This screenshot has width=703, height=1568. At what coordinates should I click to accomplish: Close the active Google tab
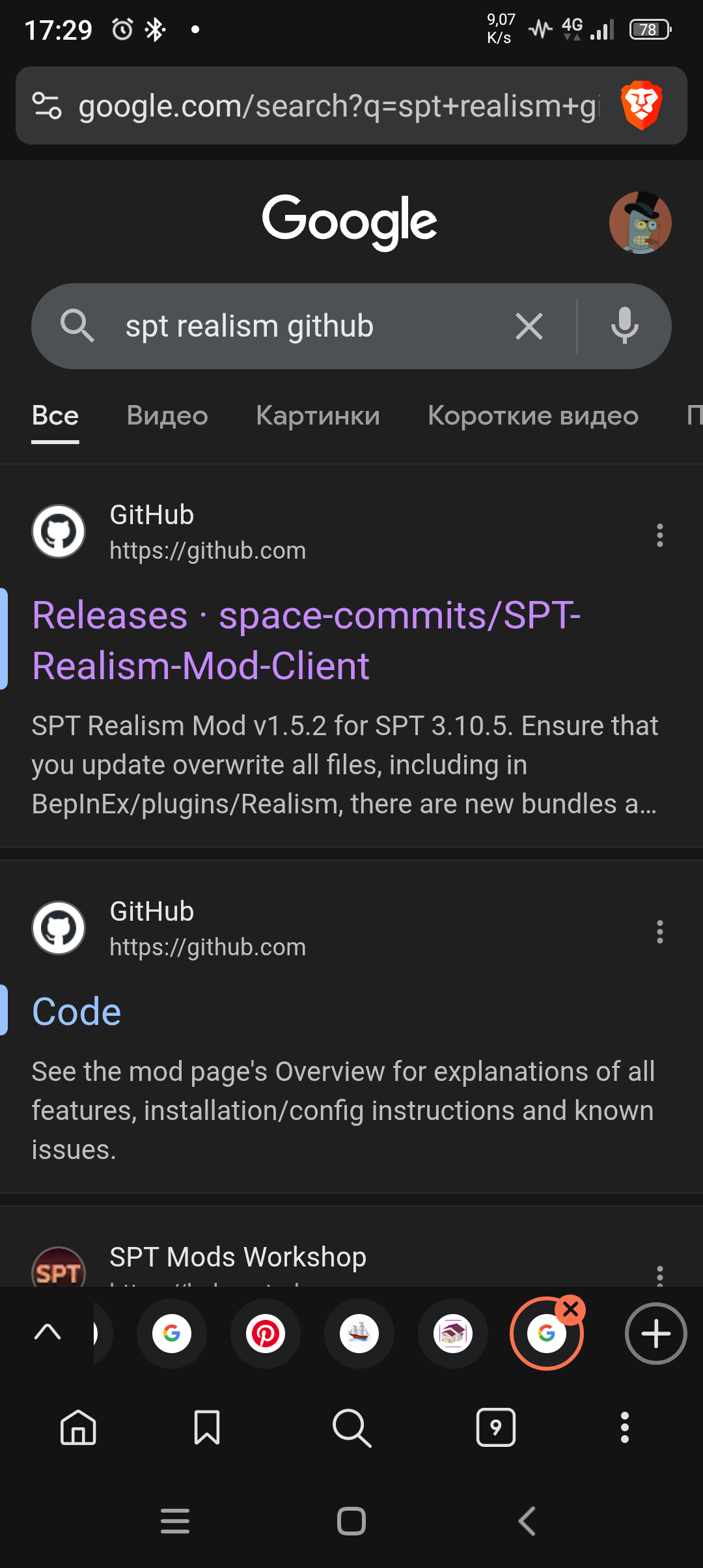571,1309
